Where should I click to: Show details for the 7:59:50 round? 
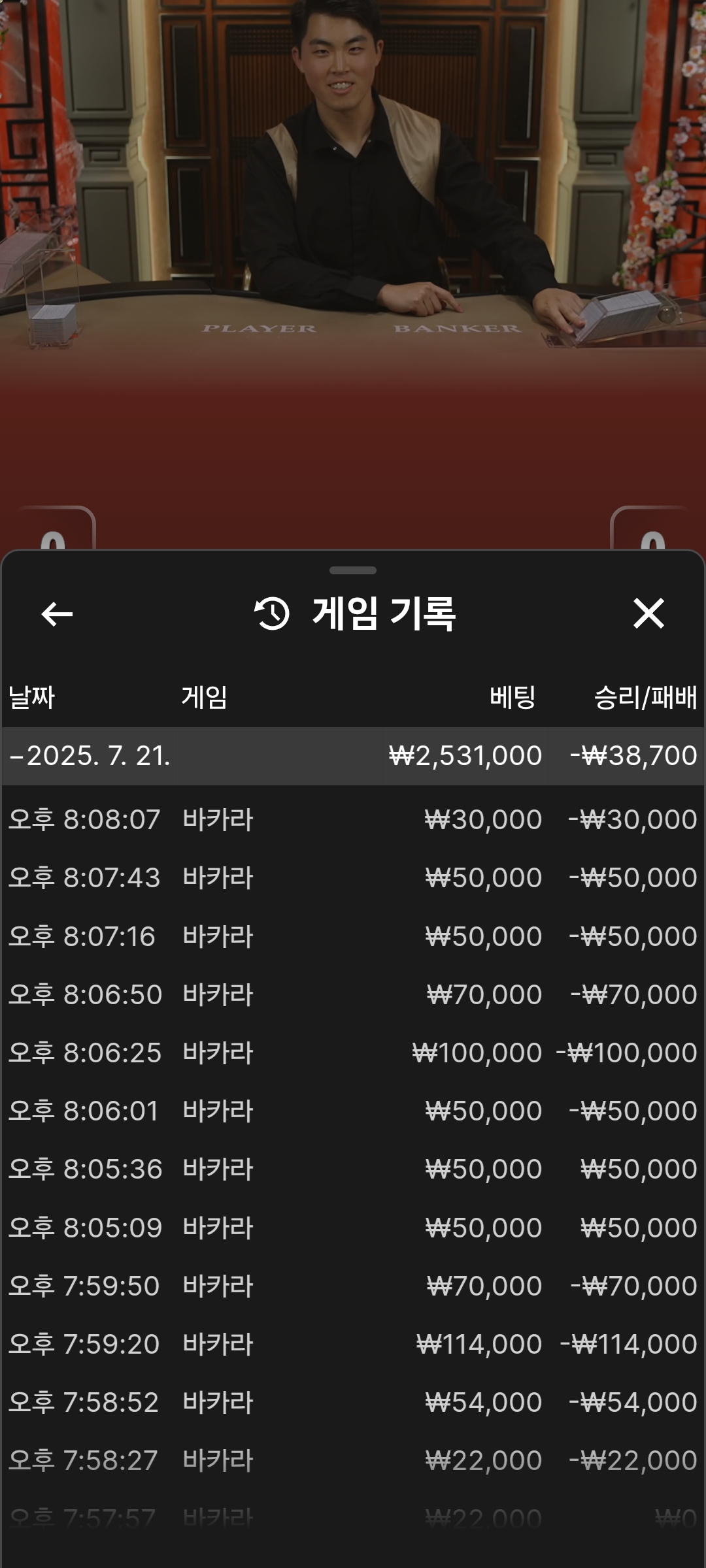click(353, 1286)
